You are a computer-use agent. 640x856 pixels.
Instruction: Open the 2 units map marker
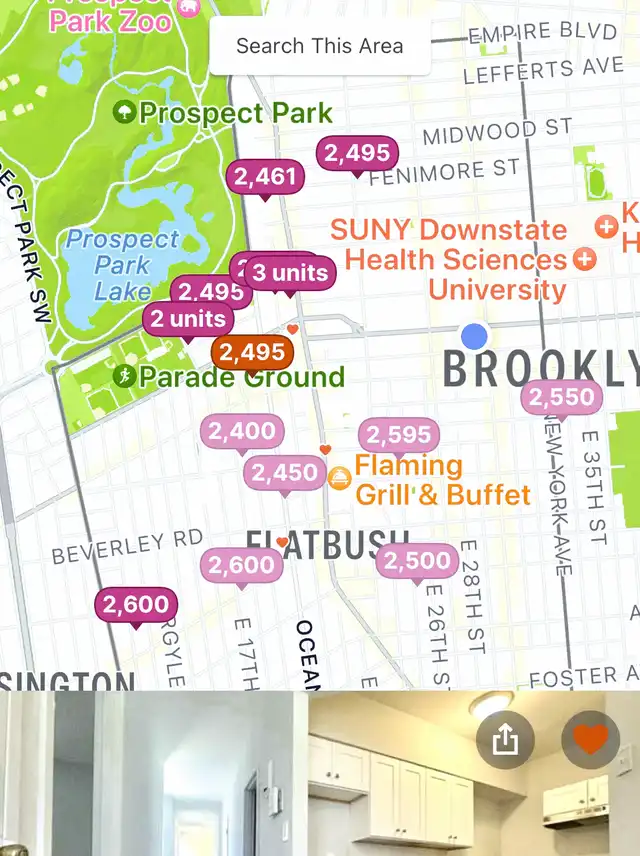[x=189, y=320]
